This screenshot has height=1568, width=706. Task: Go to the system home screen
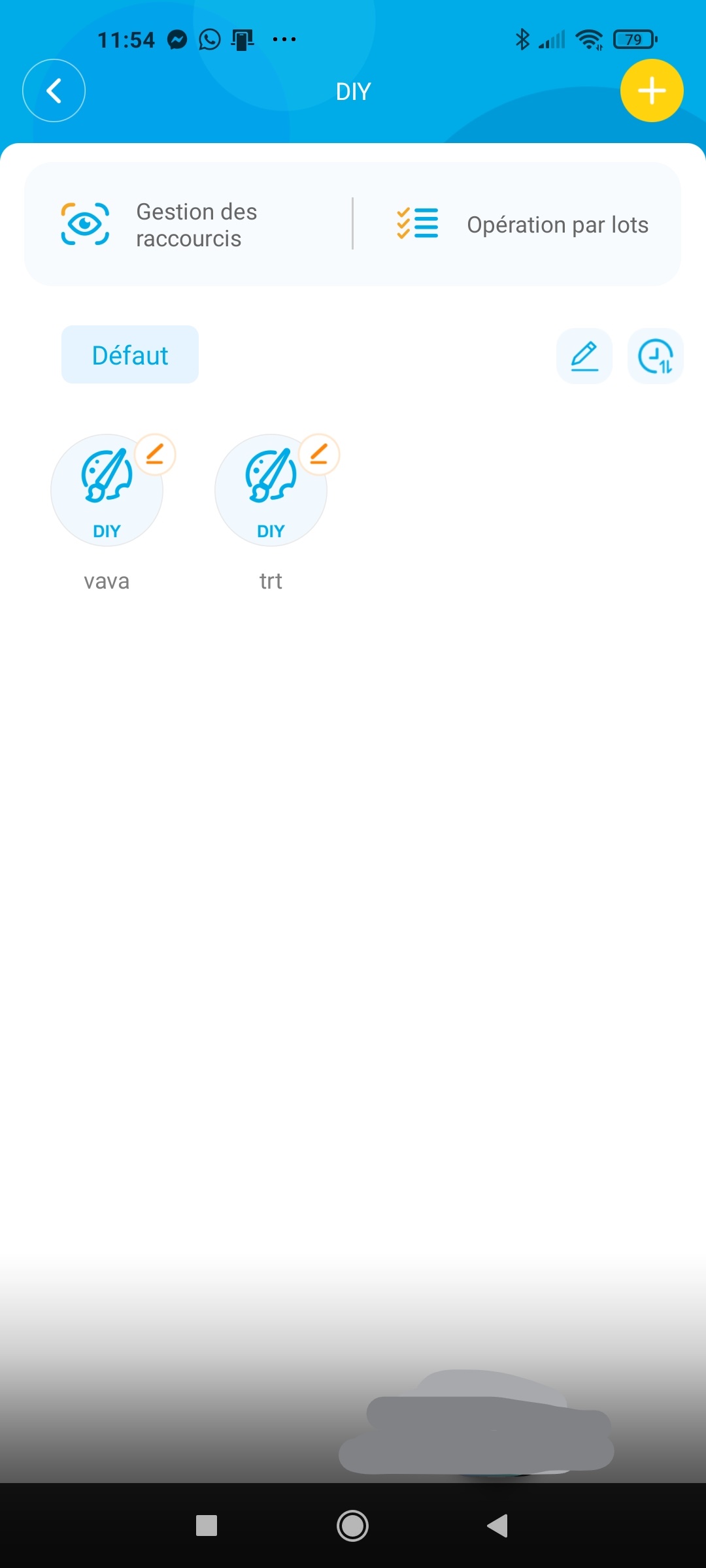tap(352, 1526)
